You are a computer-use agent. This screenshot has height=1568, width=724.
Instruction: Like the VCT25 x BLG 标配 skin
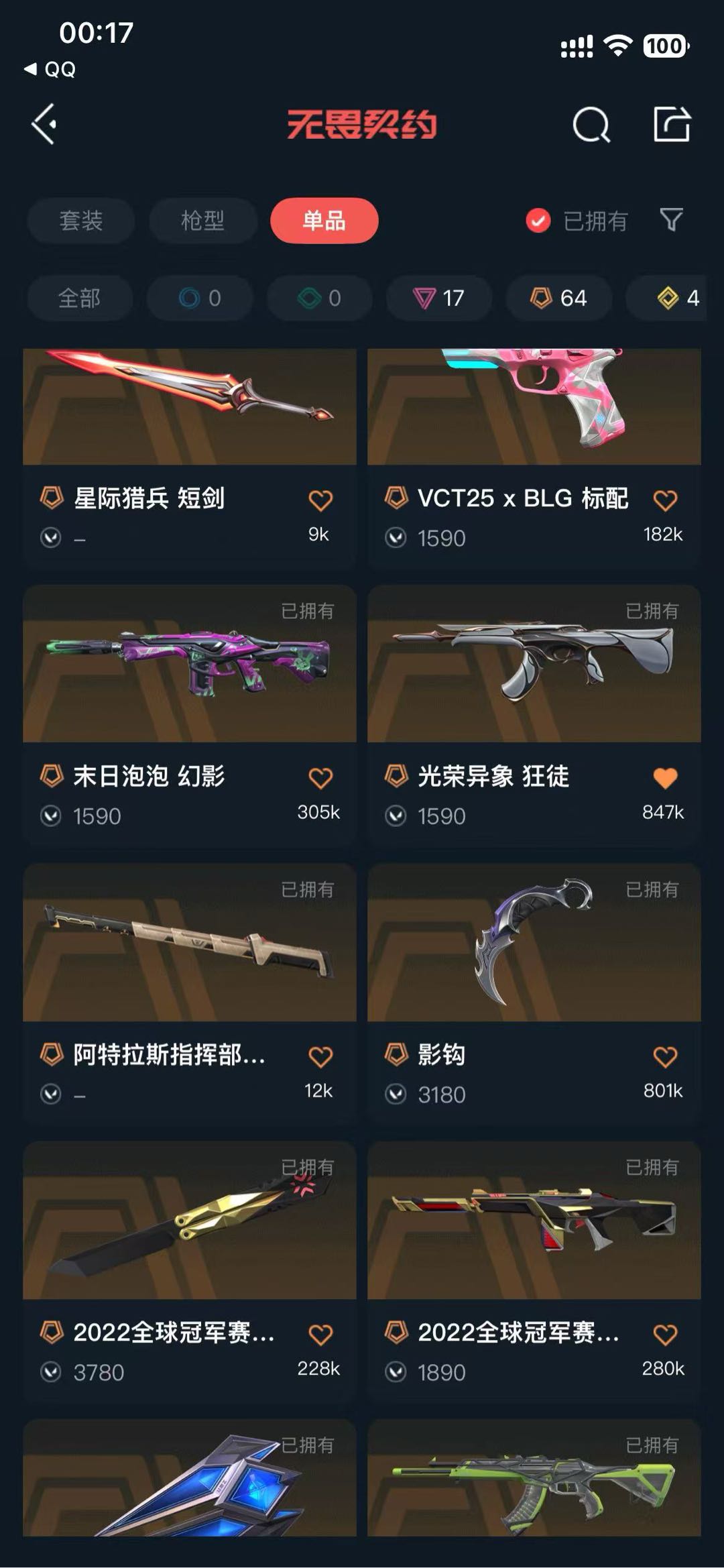pyautogui.click(x=664, y=500)
